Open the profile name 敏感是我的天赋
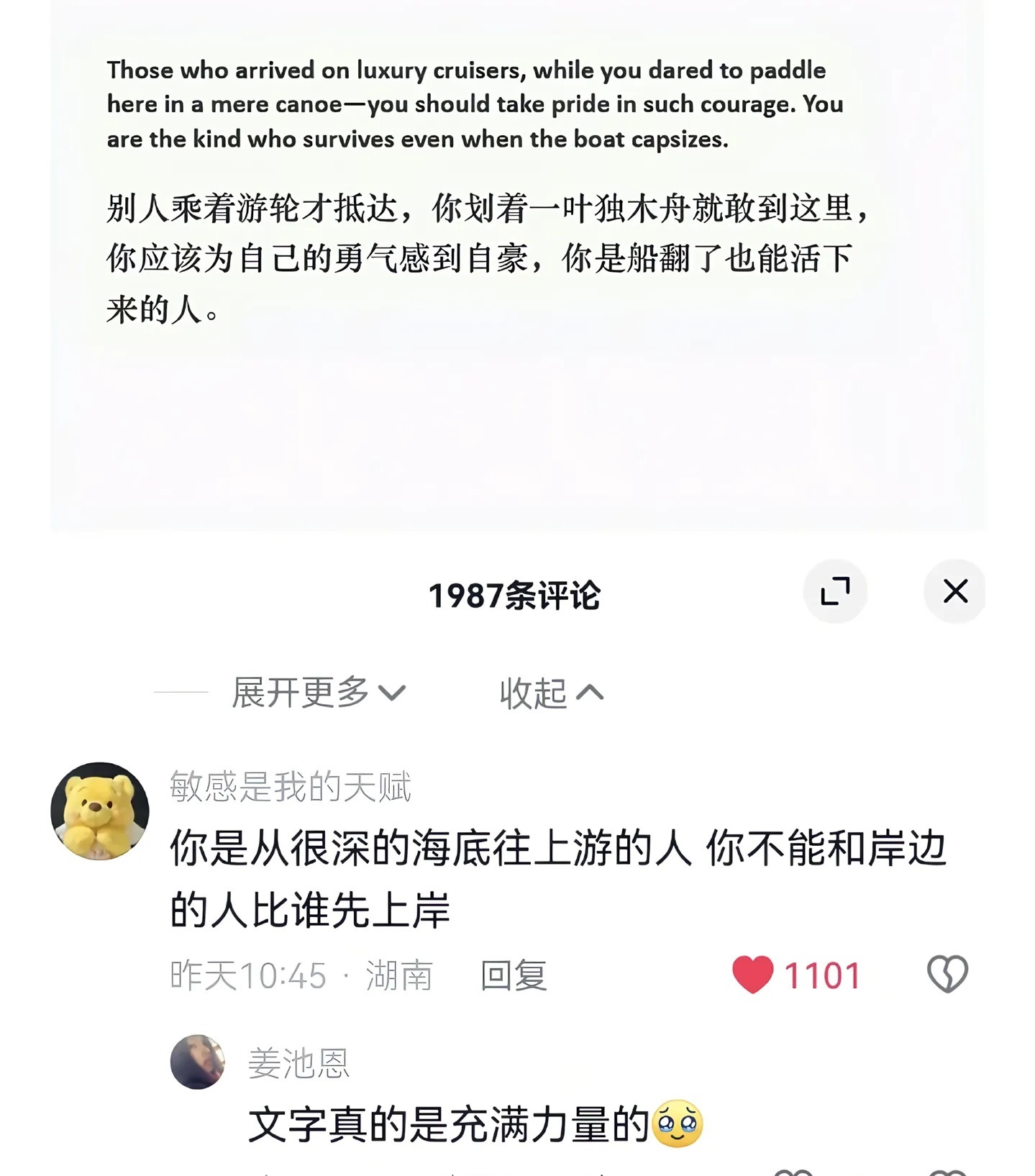The height and width of the screenshot is (1176, 1035). click(290, 786)
